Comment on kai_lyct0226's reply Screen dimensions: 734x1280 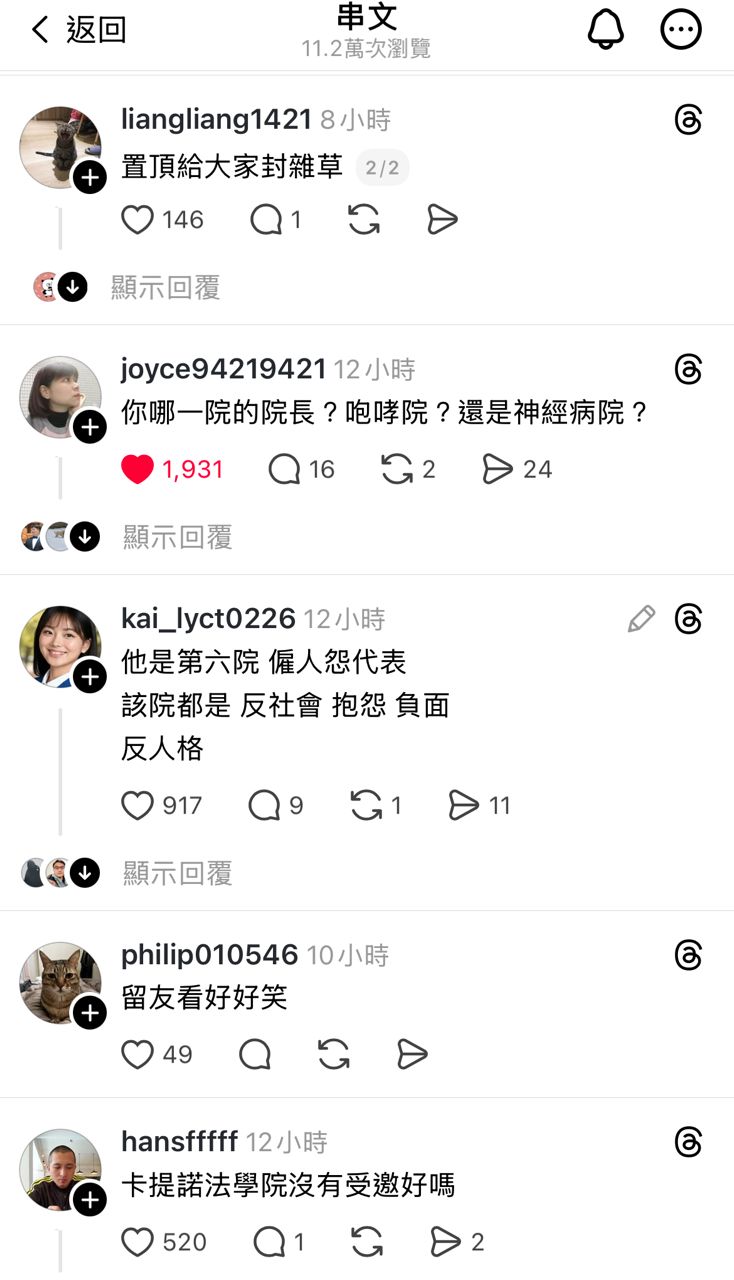[x=264, y=805]
